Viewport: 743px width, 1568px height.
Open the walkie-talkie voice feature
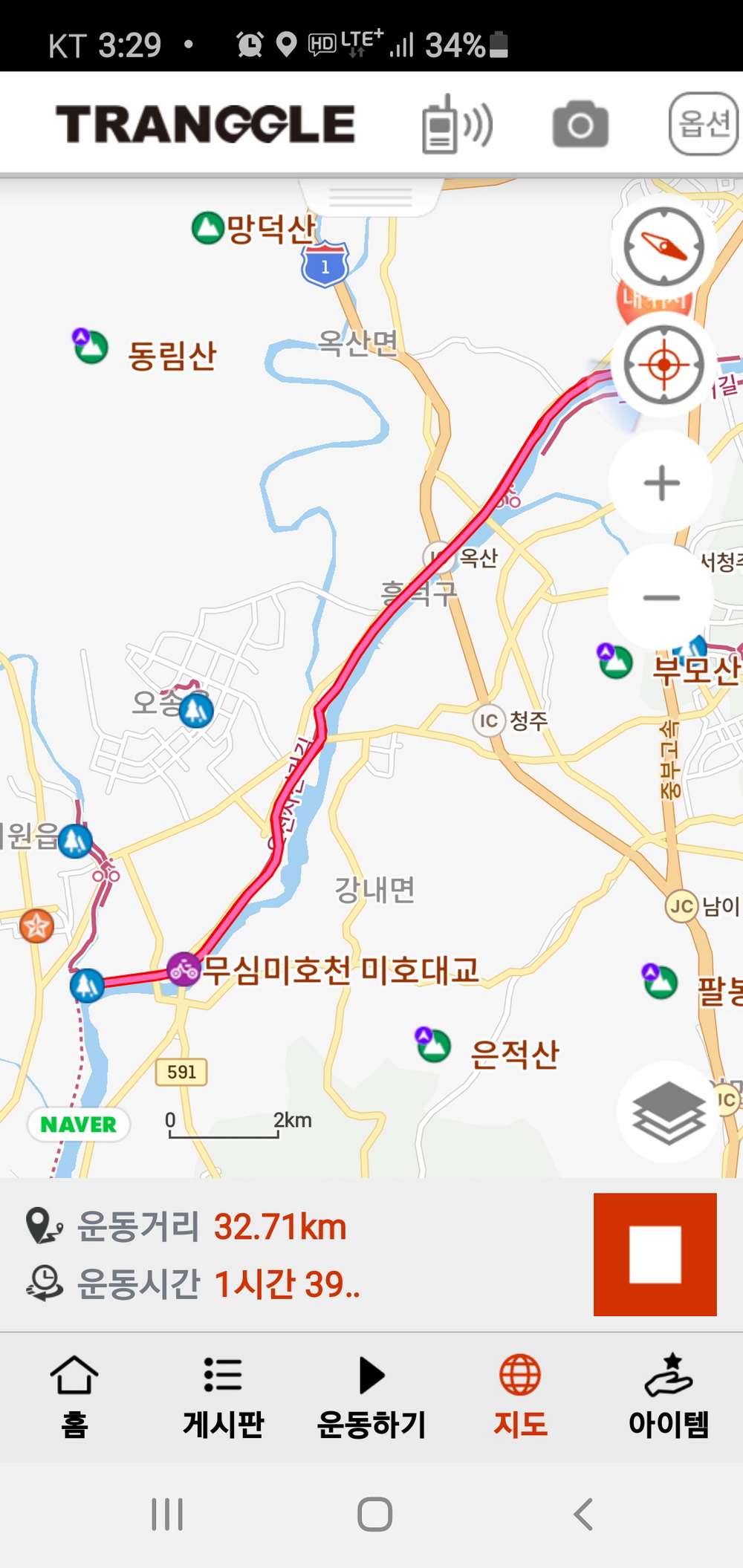tap(456, 125)
